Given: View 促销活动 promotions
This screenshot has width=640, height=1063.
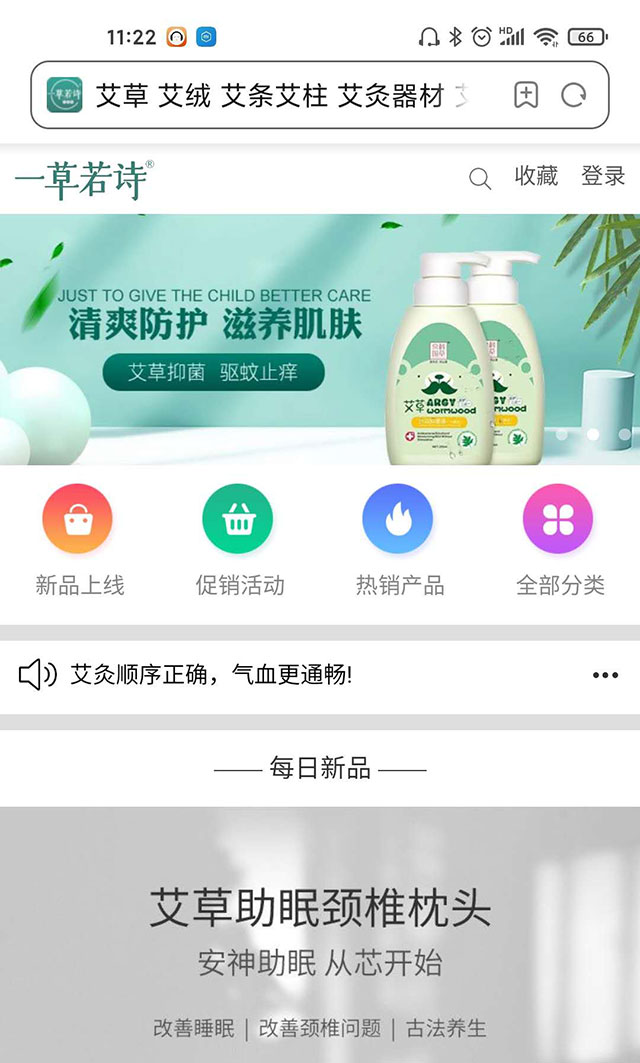Looking at the screenshot, I should [x=239, y=540].
